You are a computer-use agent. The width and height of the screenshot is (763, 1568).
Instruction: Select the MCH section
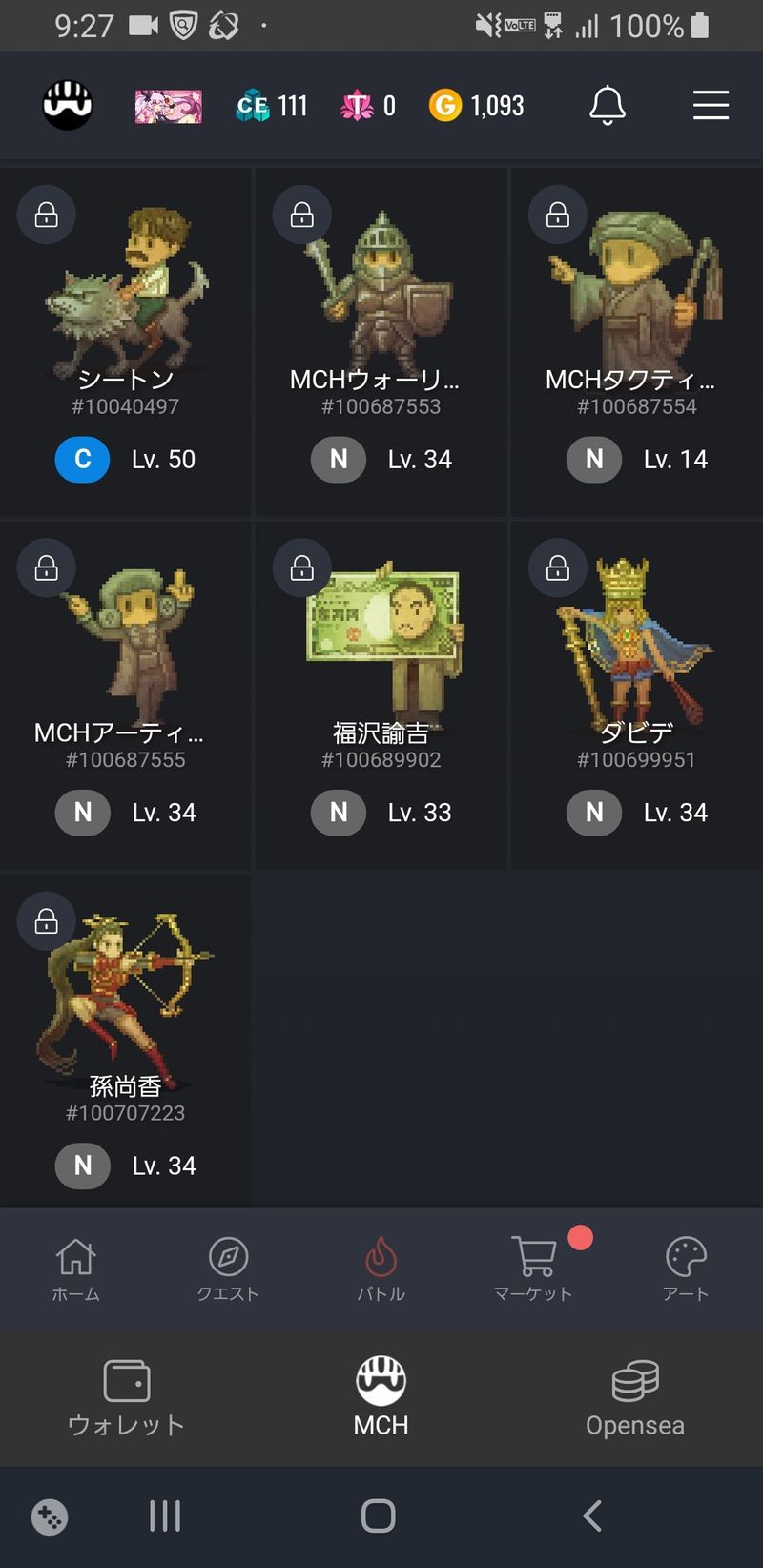click(x=381, y=1397)
